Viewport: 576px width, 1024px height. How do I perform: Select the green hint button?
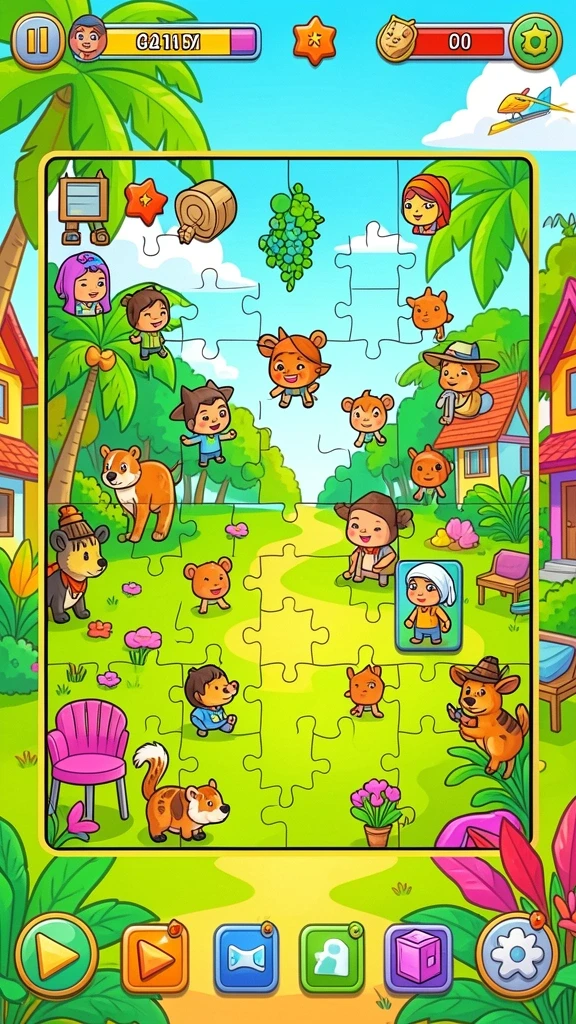pos(332,957)
